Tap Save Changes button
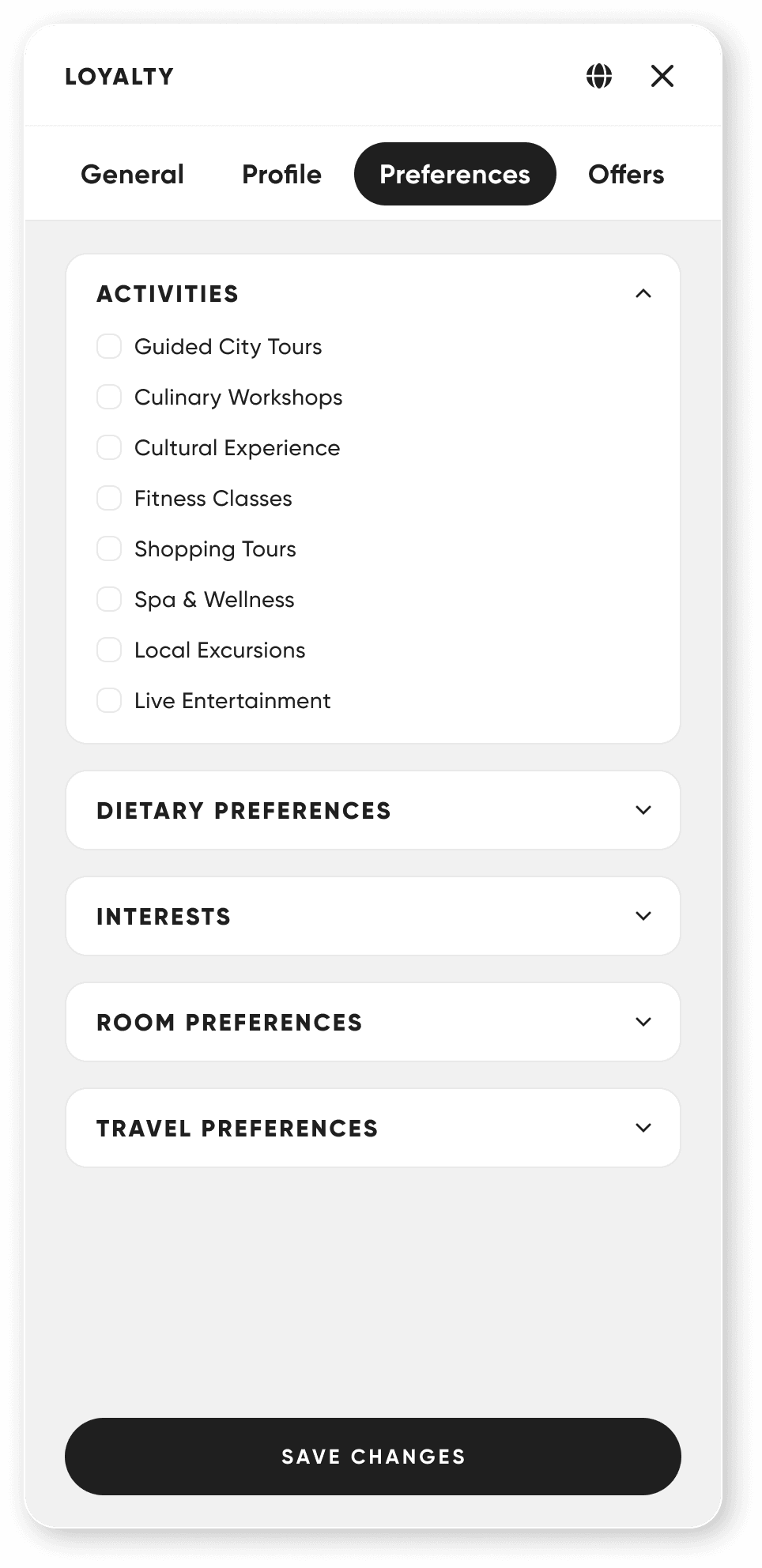The height and width of the screenshot is (1568, 762). tap(373, 1456)
